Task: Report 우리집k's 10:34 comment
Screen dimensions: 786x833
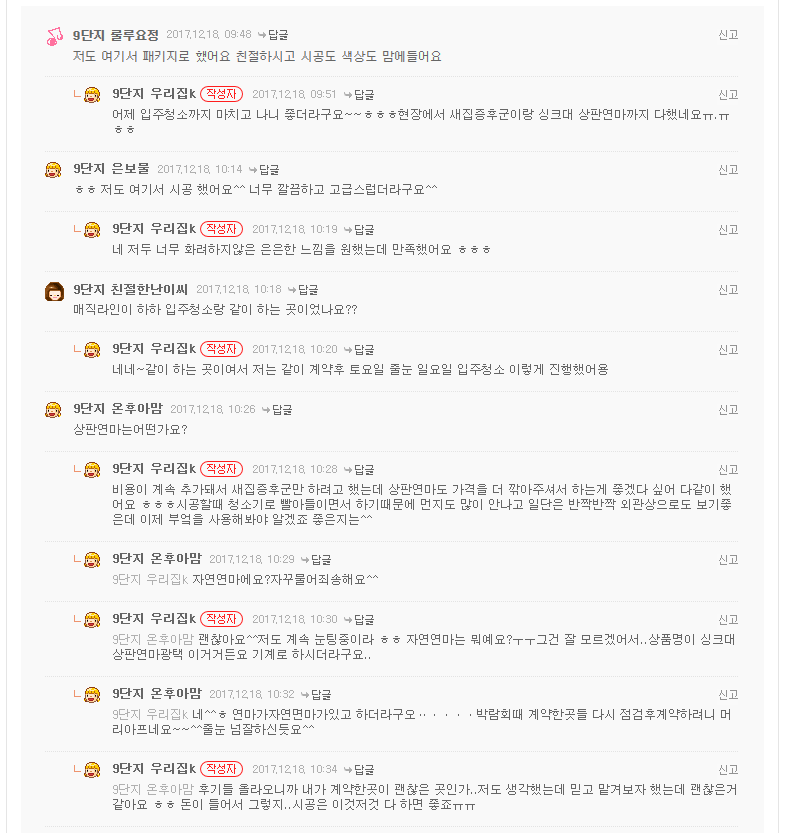Action: [728, 769]
